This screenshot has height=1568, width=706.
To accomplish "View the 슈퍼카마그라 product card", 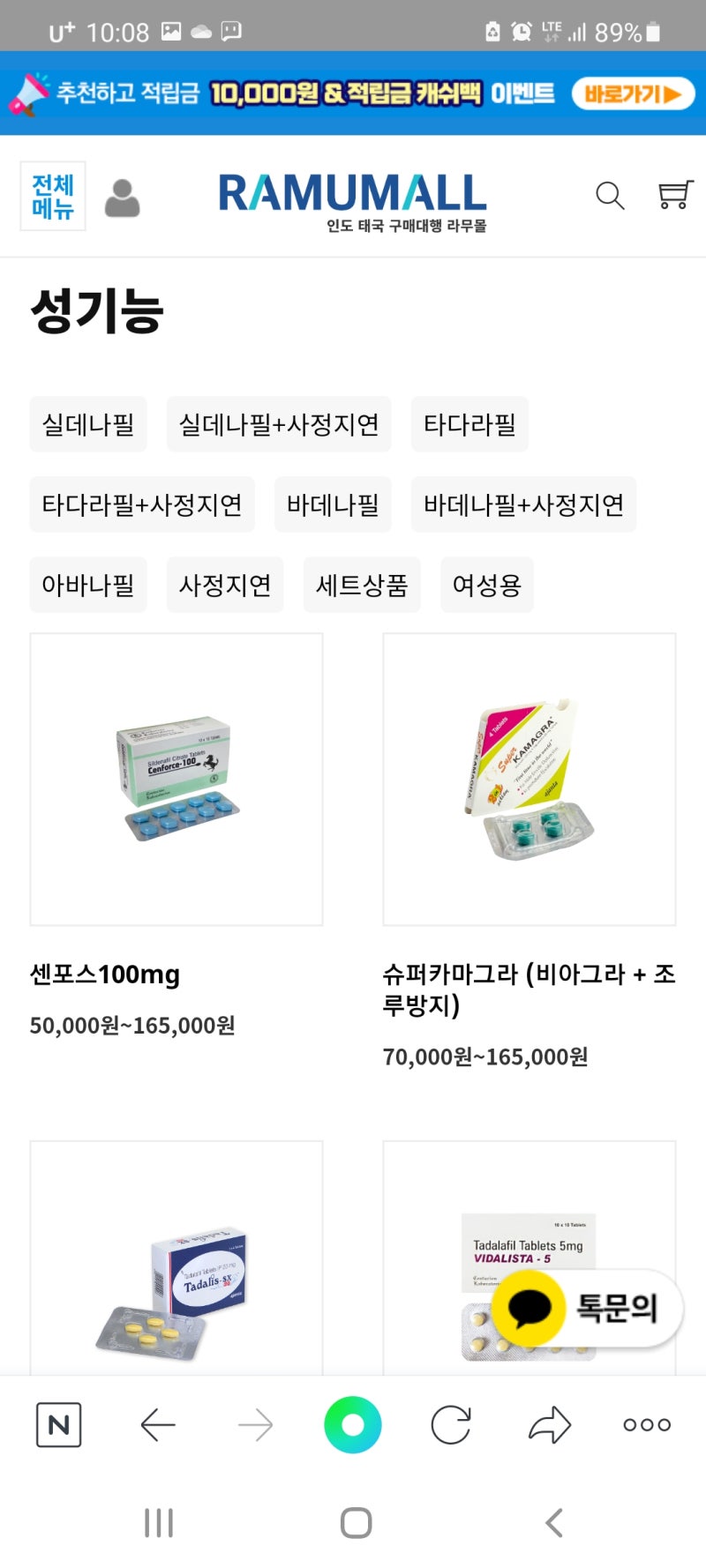I will click(529, 780).
